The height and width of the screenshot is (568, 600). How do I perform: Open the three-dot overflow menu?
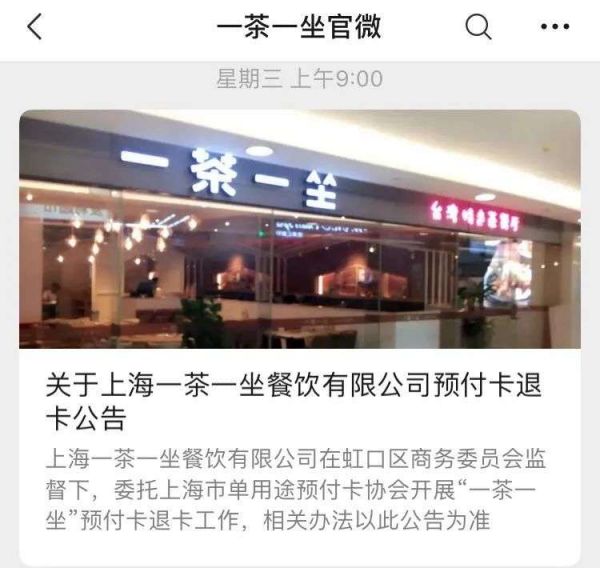point(554,27)
